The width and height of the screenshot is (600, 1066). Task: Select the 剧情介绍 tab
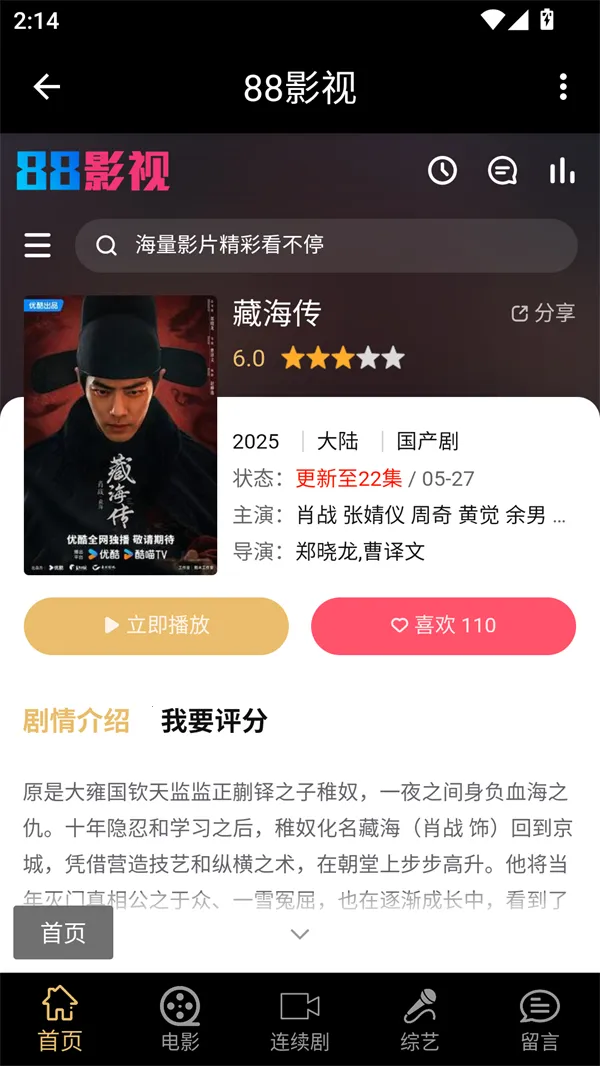pyautogui.click(x=76, y=721)
